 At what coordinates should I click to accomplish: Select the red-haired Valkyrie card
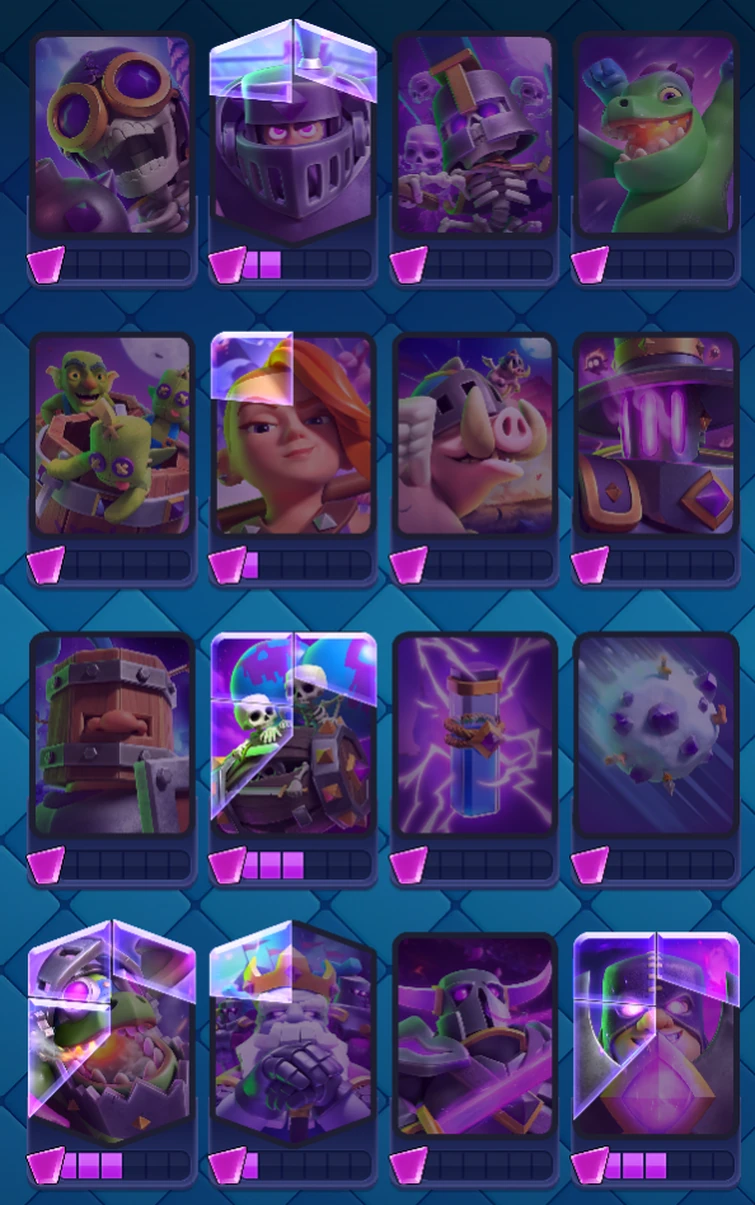[292, 435]
